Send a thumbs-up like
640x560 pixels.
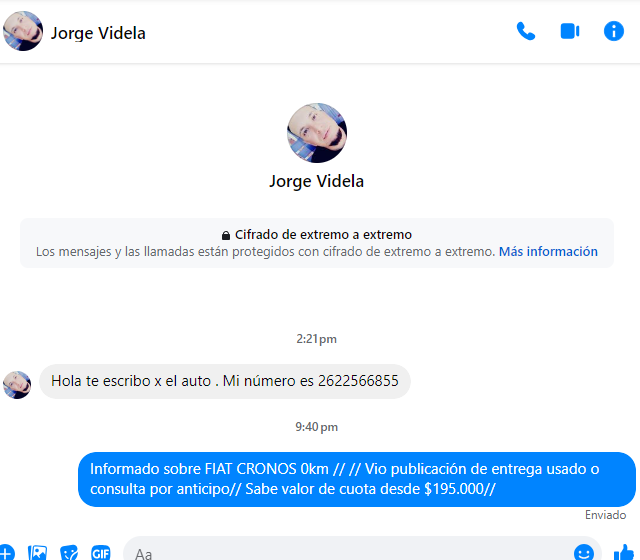(620, 552)
